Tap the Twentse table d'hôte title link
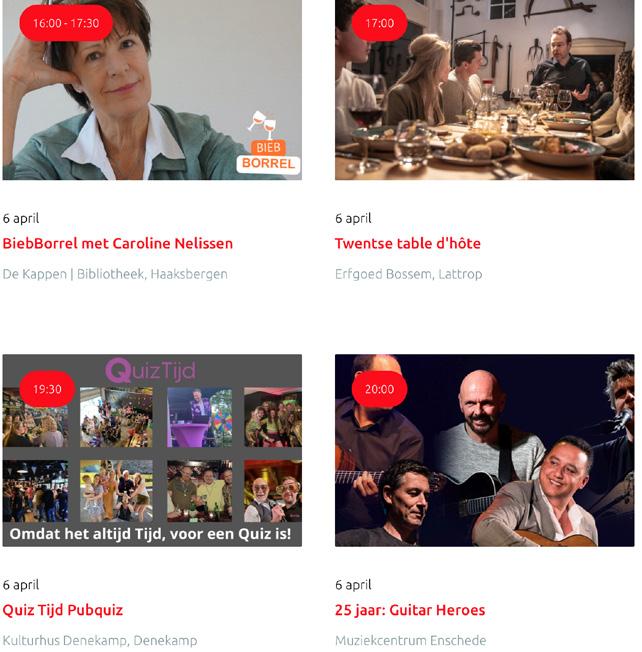 (x=408, y=243)
